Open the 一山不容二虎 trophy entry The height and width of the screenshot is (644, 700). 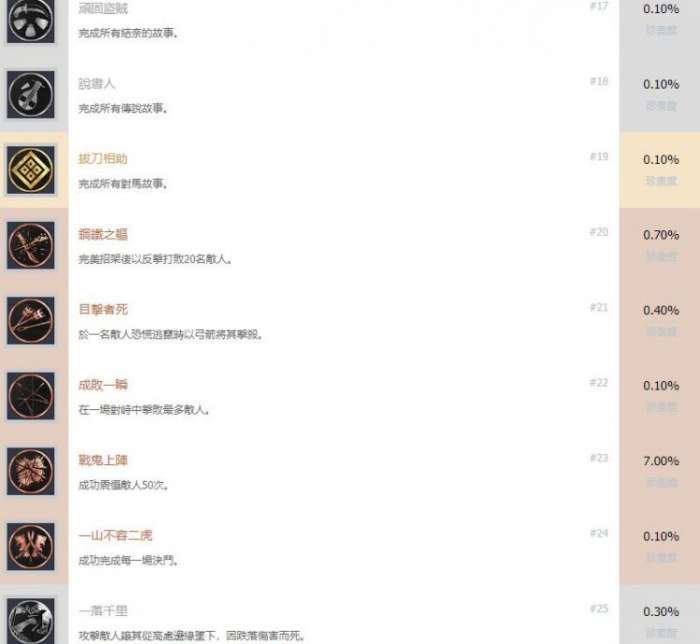click(x=115, y=535)
